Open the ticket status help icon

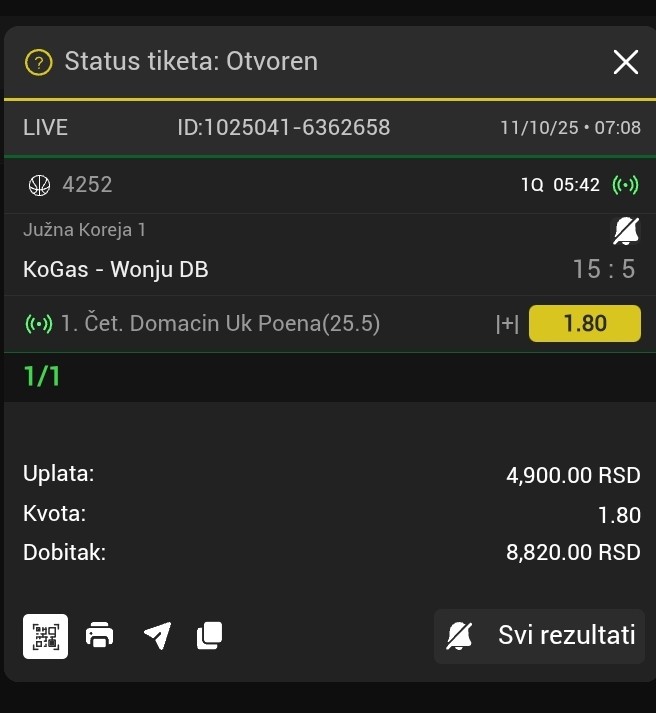(x=38, y=62)
